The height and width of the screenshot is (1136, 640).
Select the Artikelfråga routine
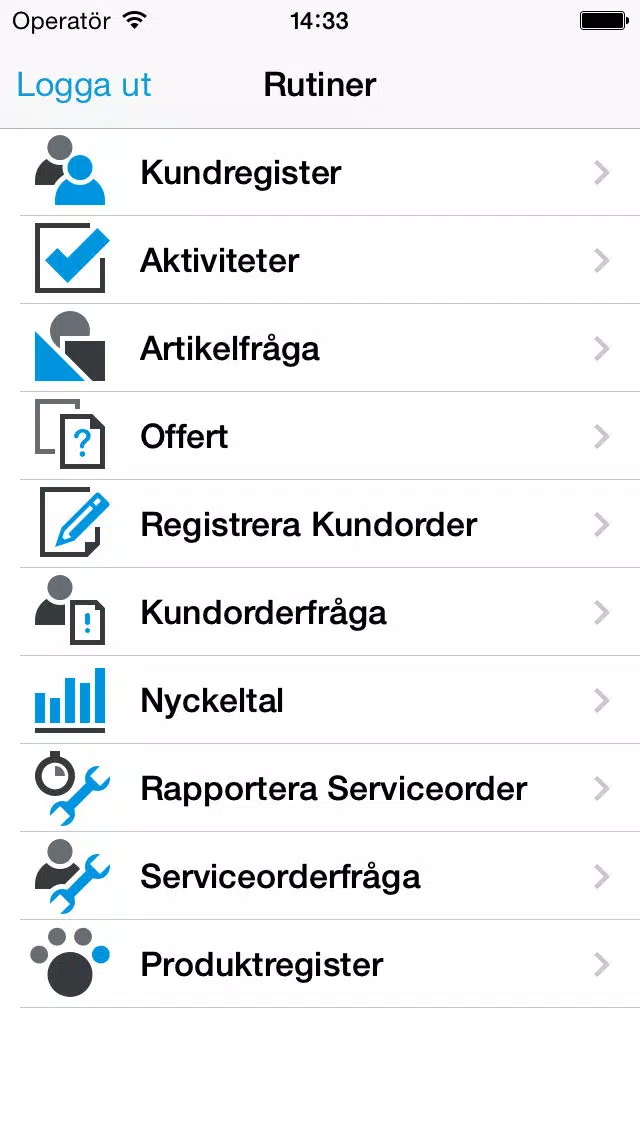click(320, 348)
